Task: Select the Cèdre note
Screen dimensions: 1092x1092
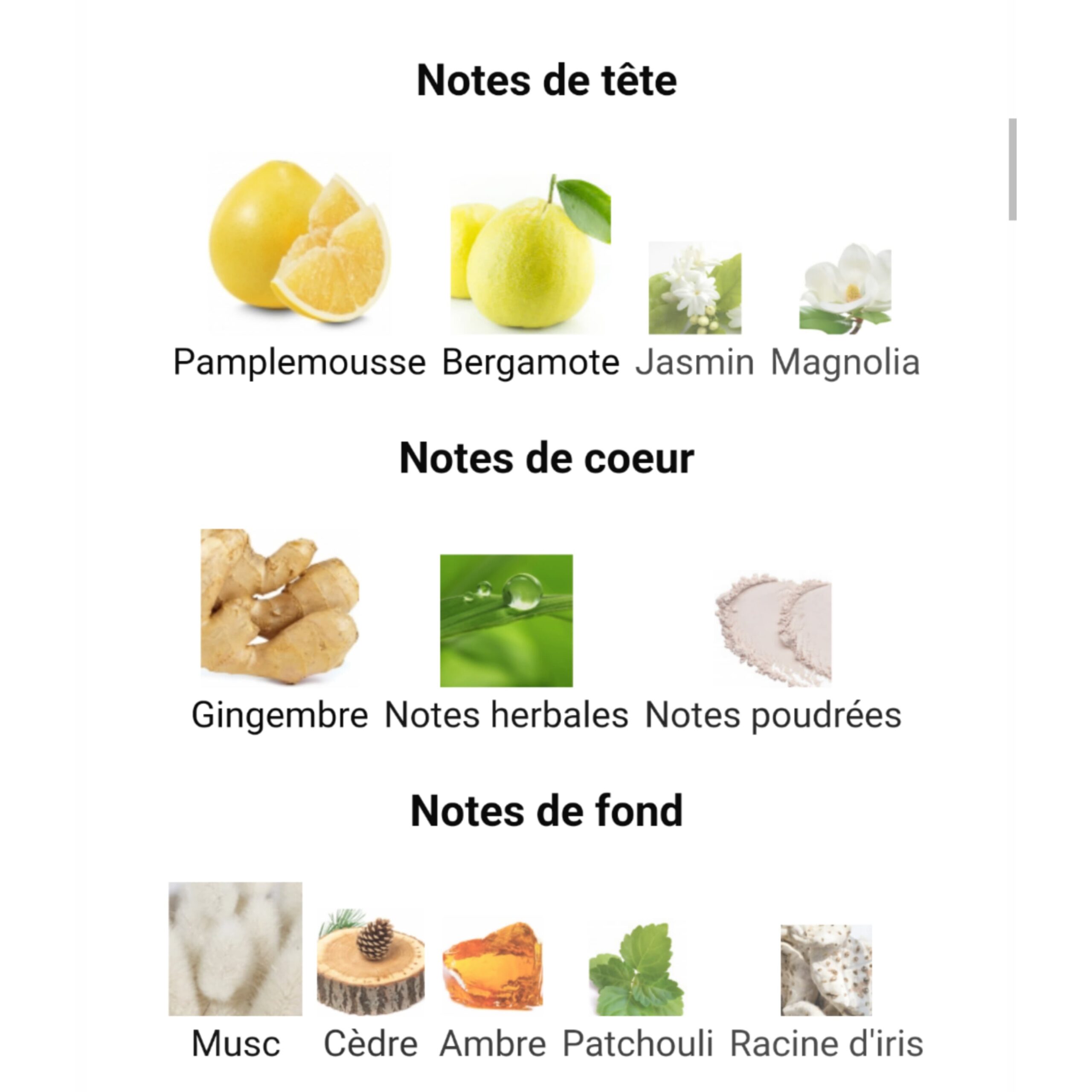Action: (371, 967)
